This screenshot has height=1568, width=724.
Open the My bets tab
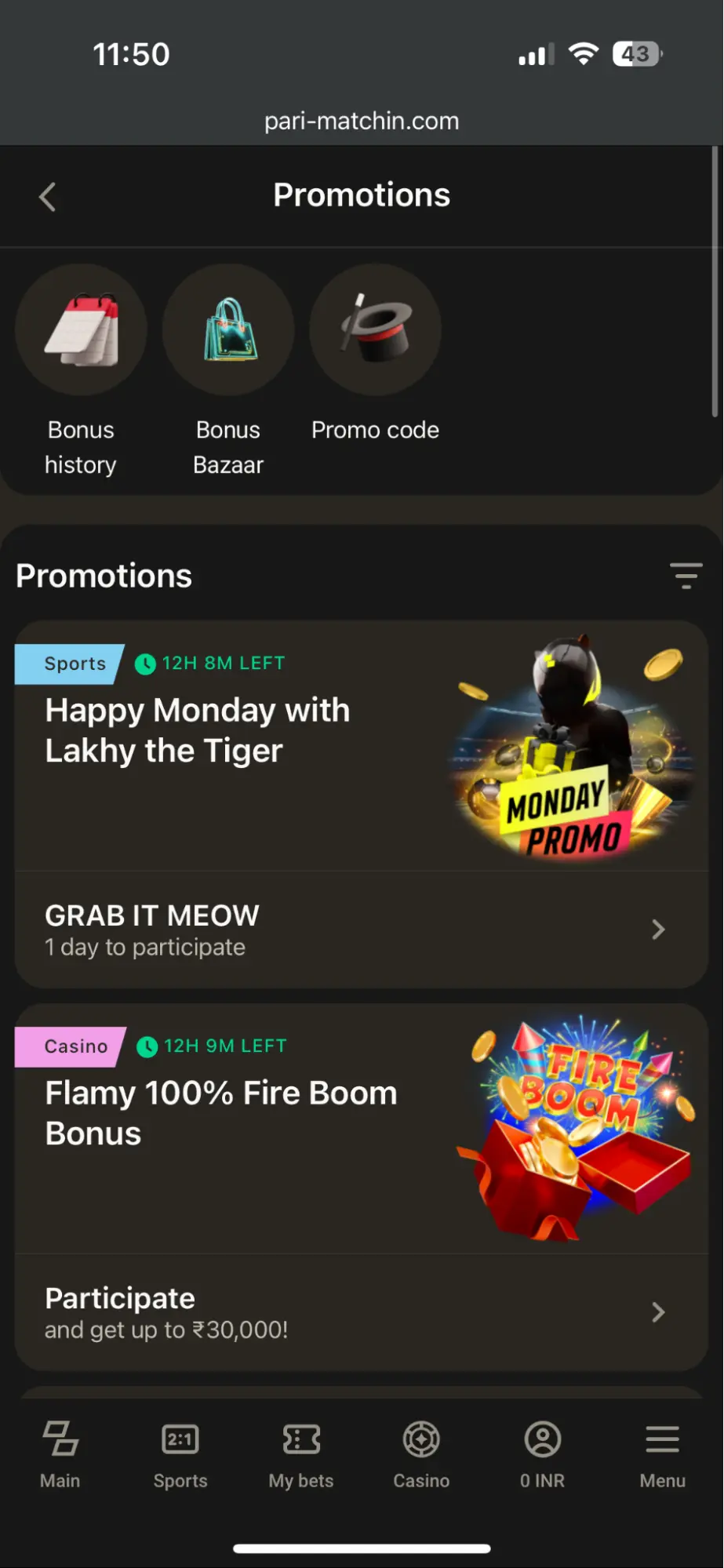[301, 1453]
